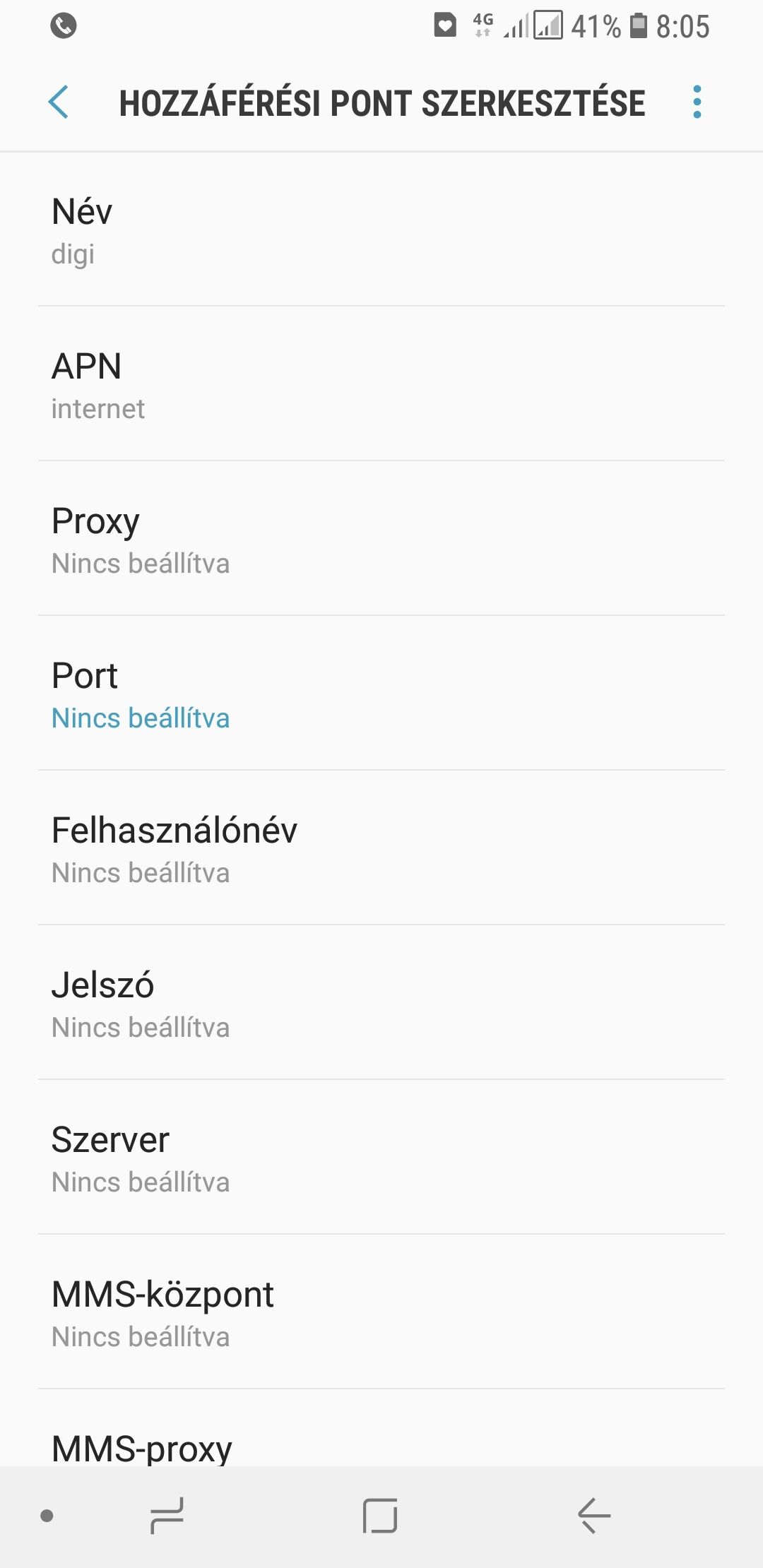
Task: Tap the Szerver row
Action: point(381,1157)
